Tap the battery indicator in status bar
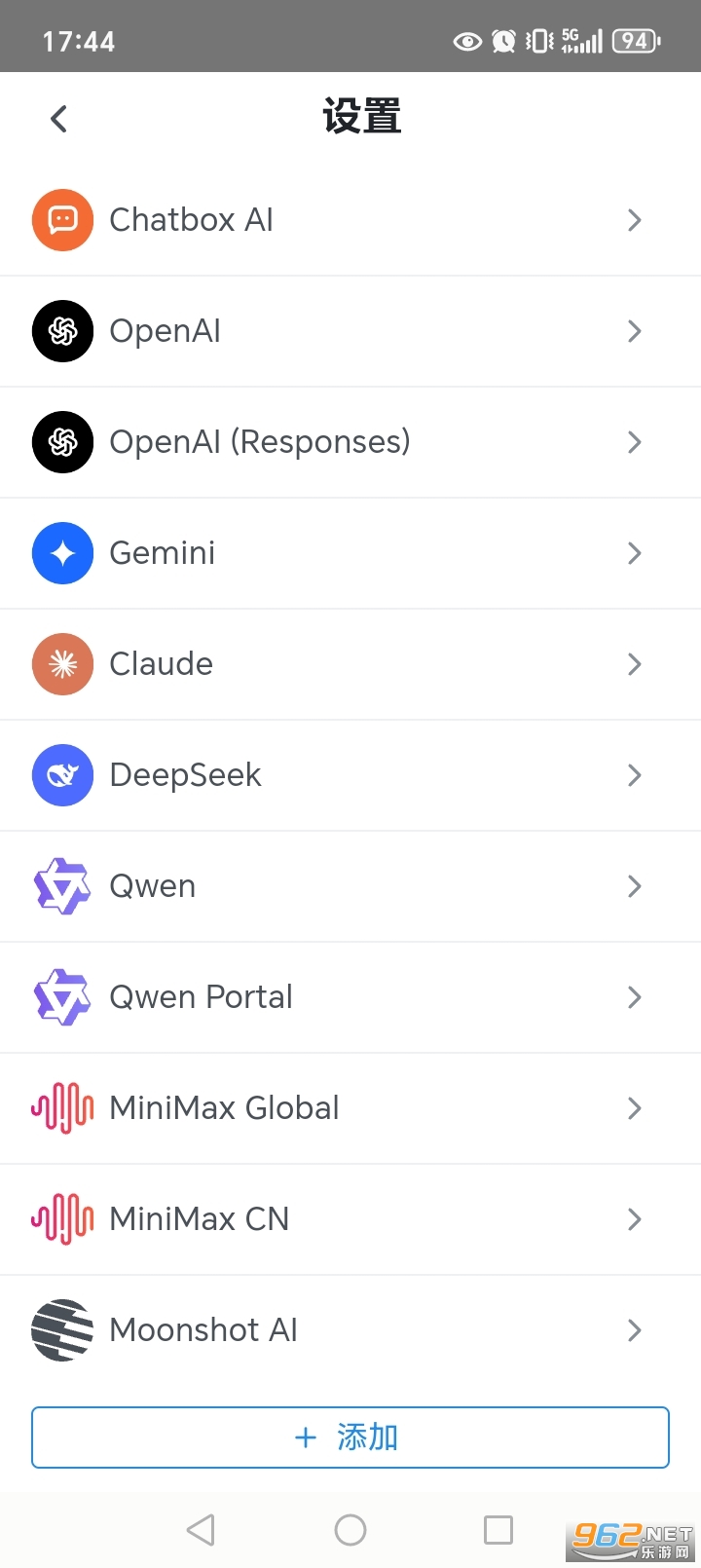Screen dimensions: 701x1568 (635, 41)
